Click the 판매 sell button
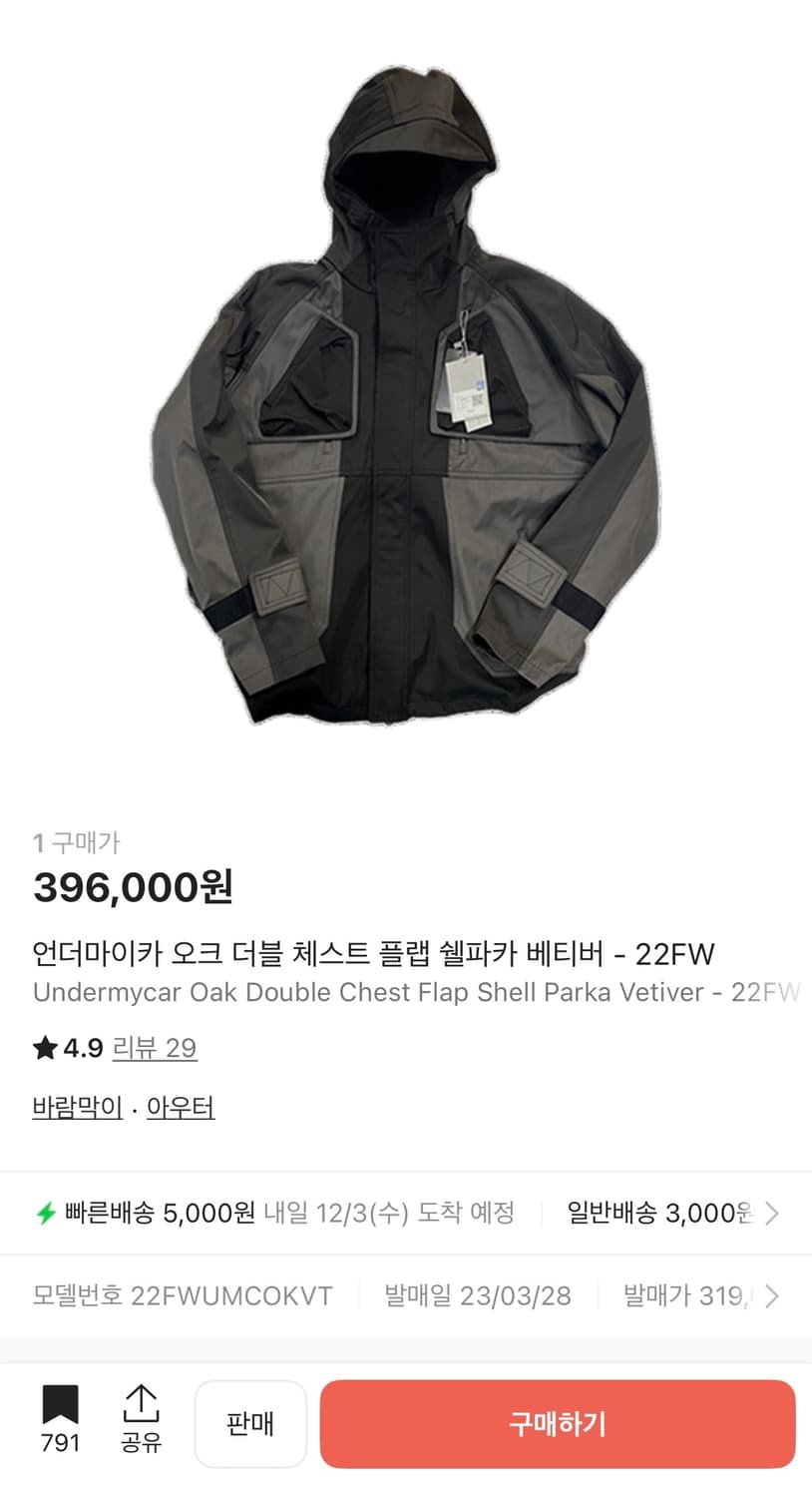This screenshot has height=1497, width=812. click(250, 1424)
